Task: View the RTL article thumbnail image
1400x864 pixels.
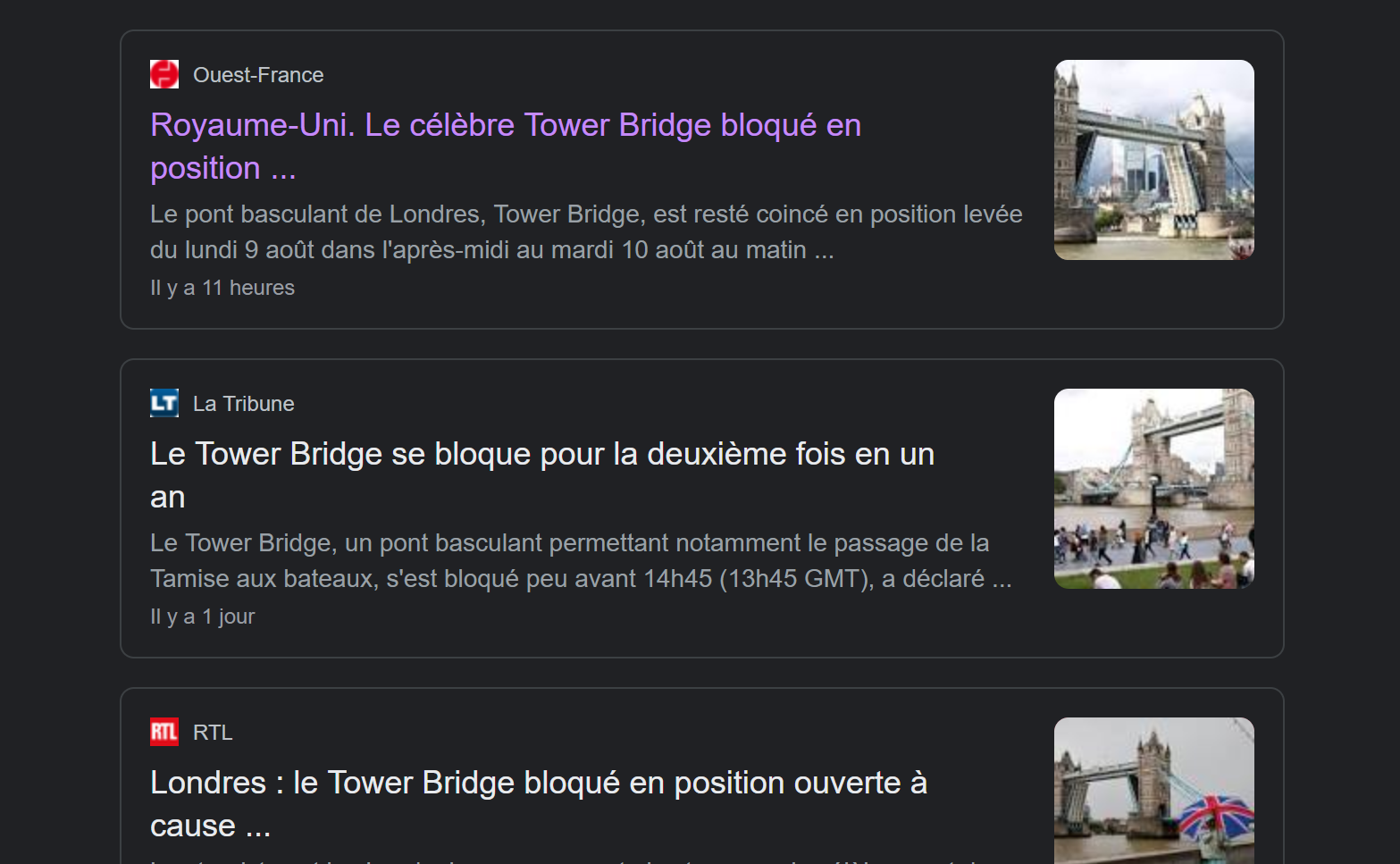Action: (x=1153, y=789)
